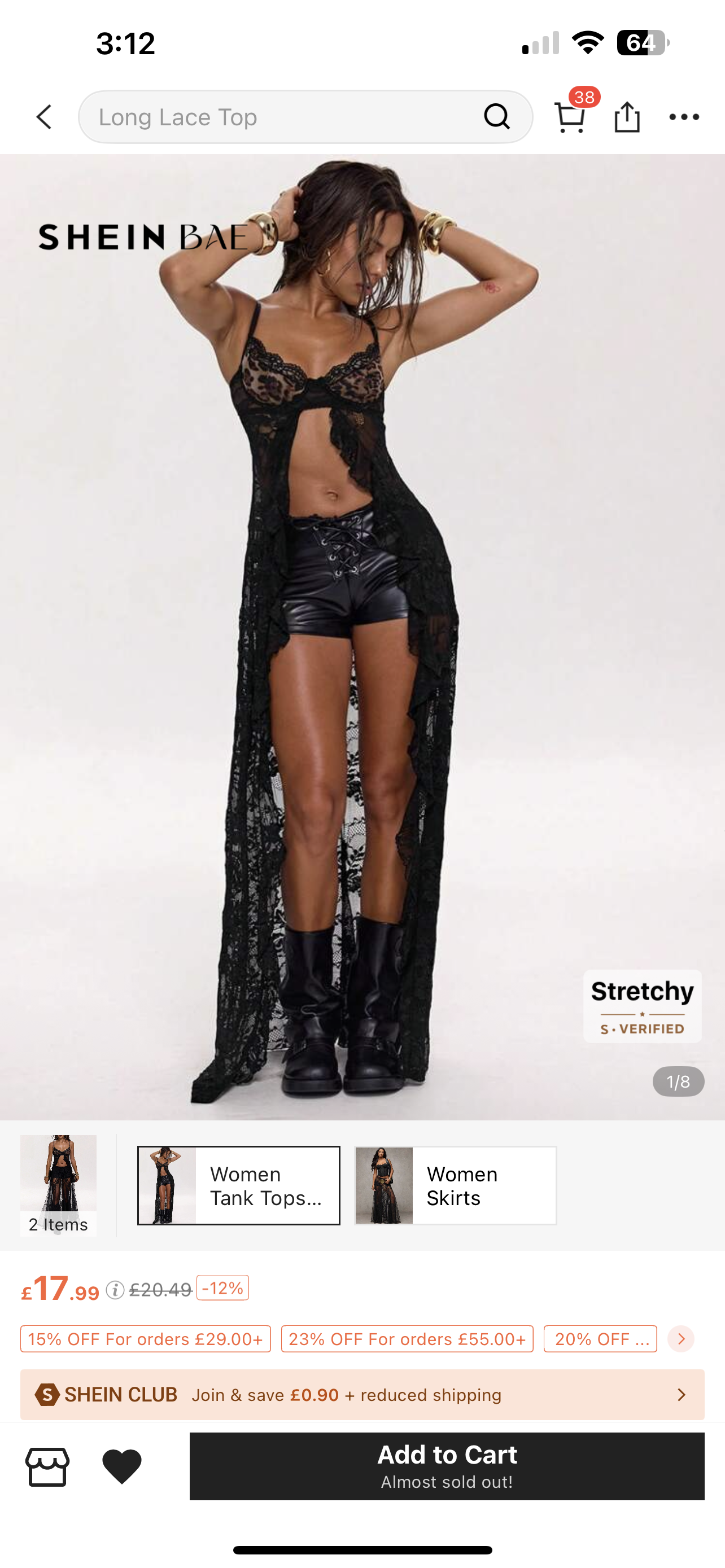The width and height of the screenshot is (725, 1568).
Task: Expand more coupons with the arrow
Action: [680, 1338]
